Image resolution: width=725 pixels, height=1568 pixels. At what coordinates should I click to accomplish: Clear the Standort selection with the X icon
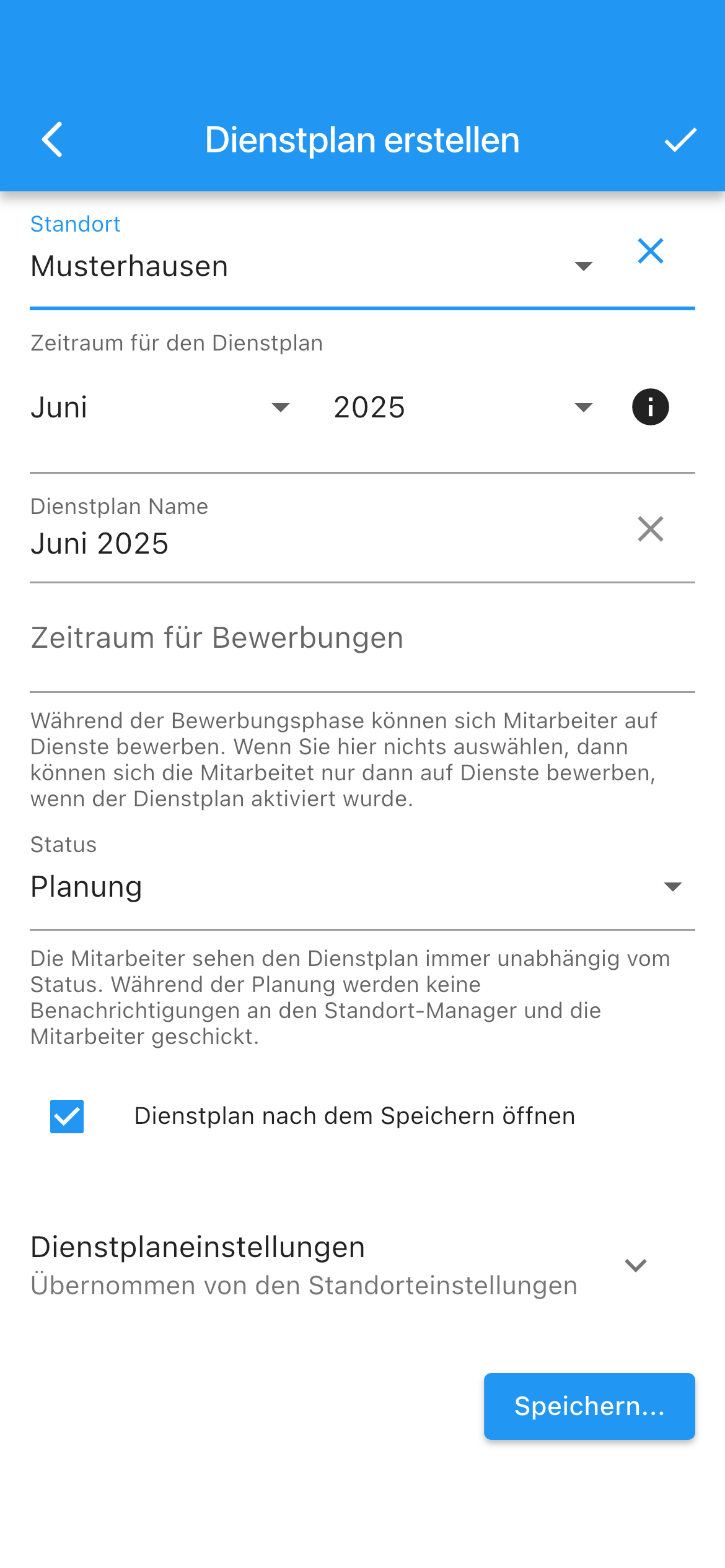(651, 251)
